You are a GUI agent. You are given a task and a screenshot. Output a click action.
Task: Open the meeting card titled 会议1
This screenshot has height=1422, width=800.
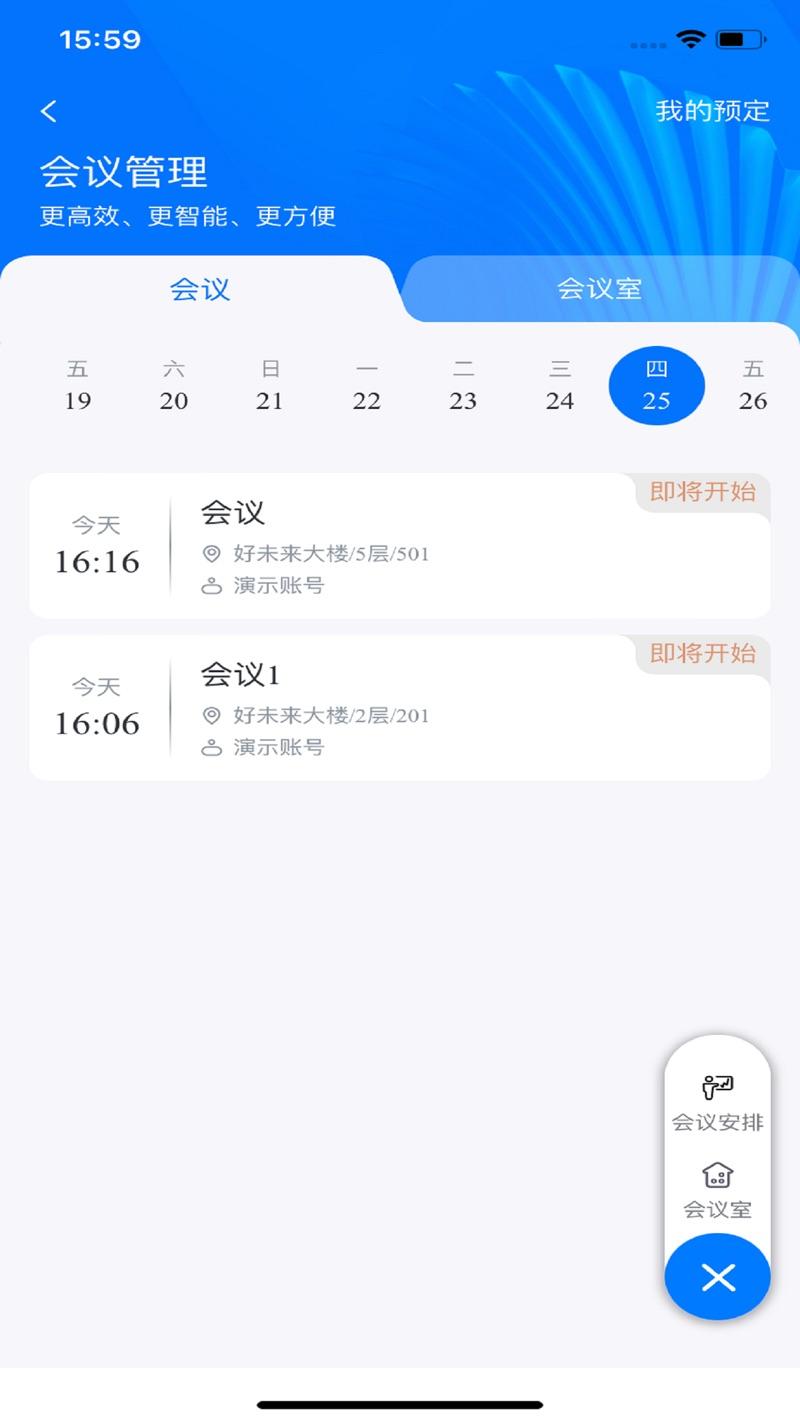click(400, 706)
